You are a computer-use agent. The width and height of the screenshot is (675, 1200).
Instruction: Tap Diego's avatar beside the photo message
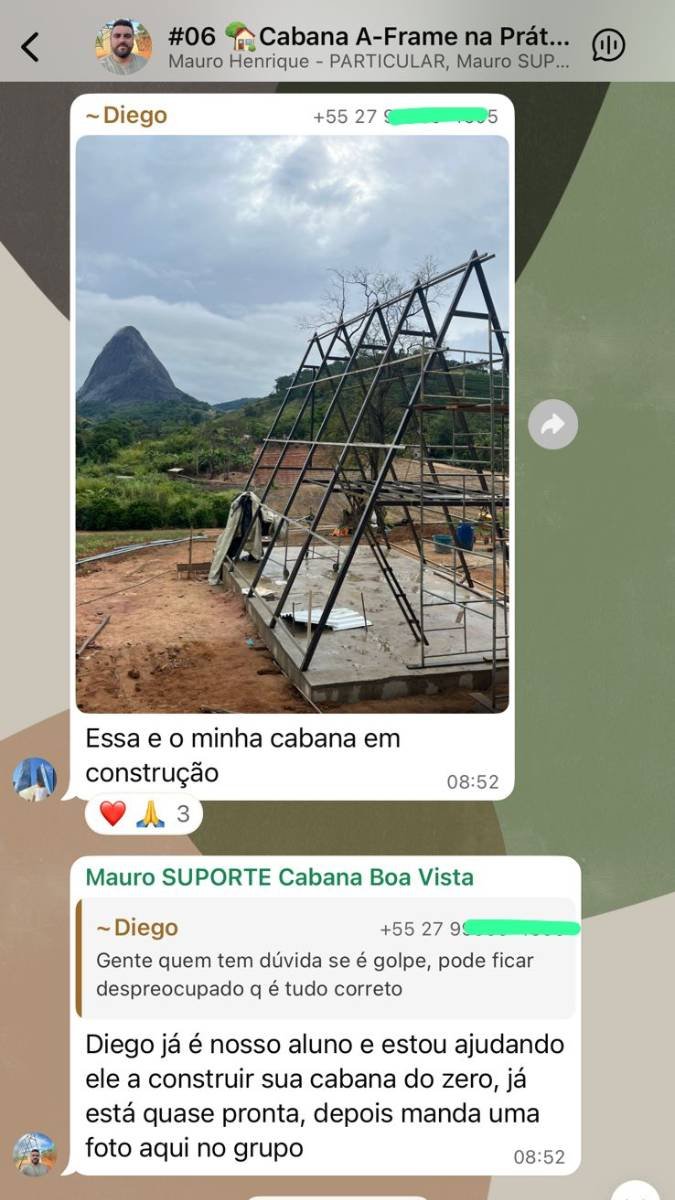coord(35,779)
